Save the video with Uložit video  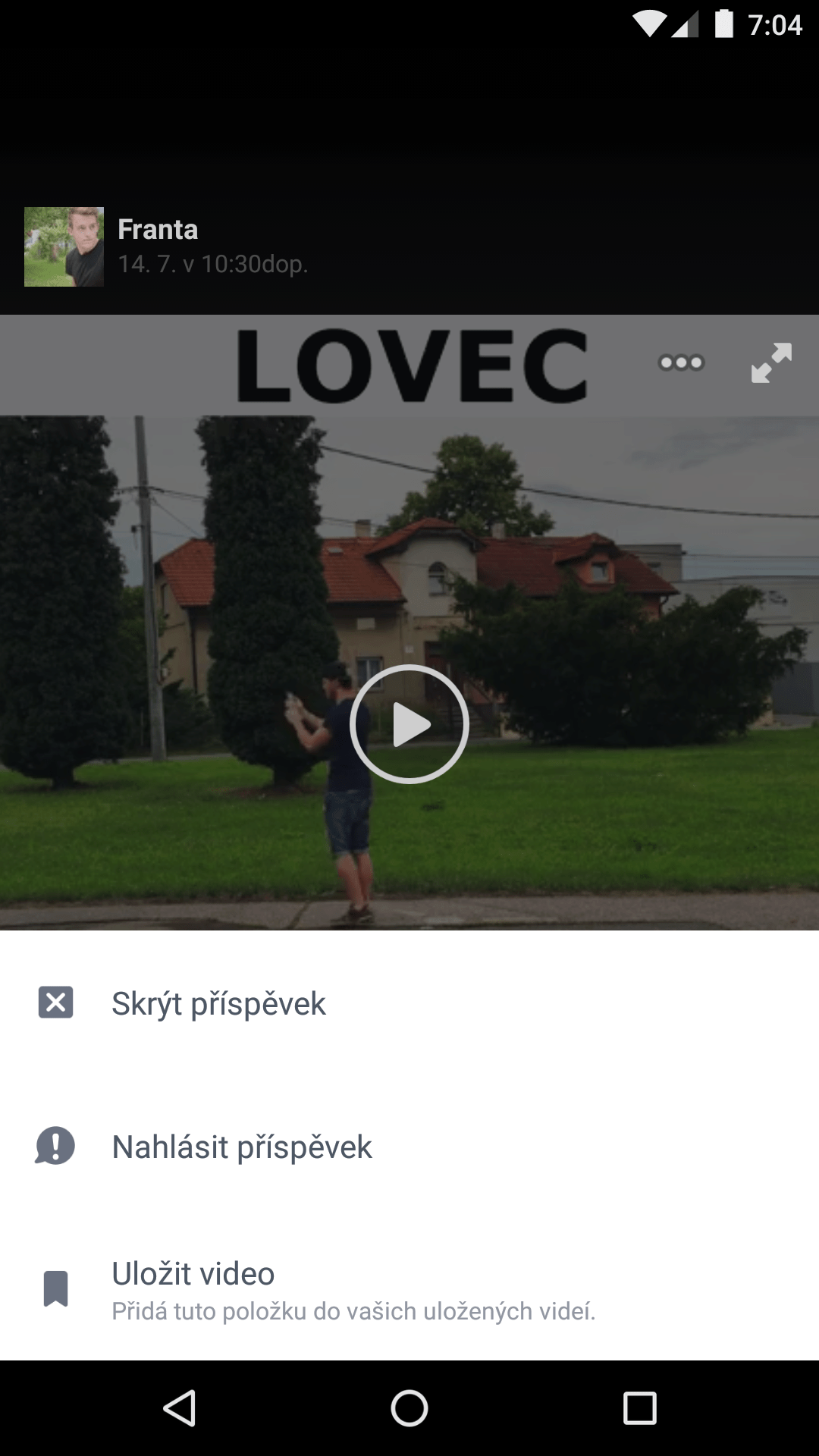409,1288
